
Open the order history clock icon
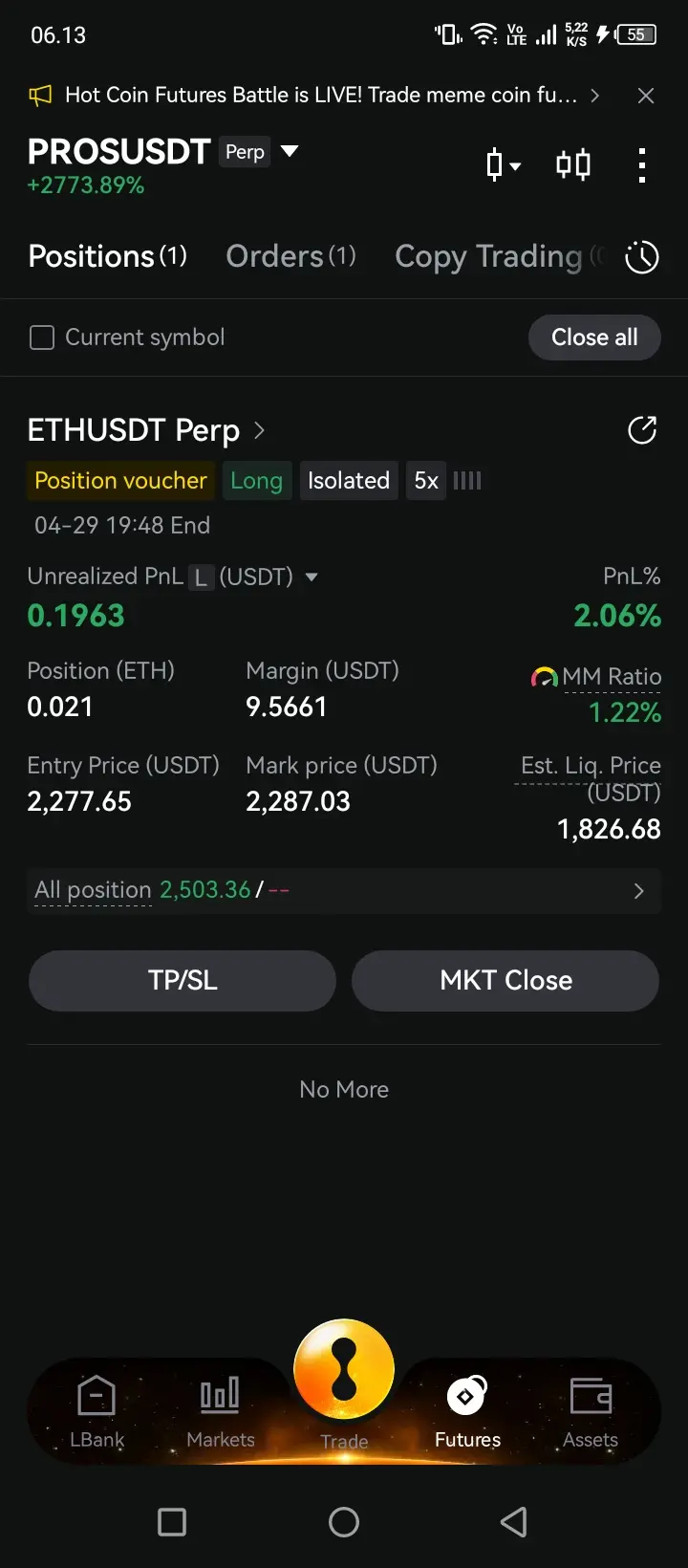642,256
